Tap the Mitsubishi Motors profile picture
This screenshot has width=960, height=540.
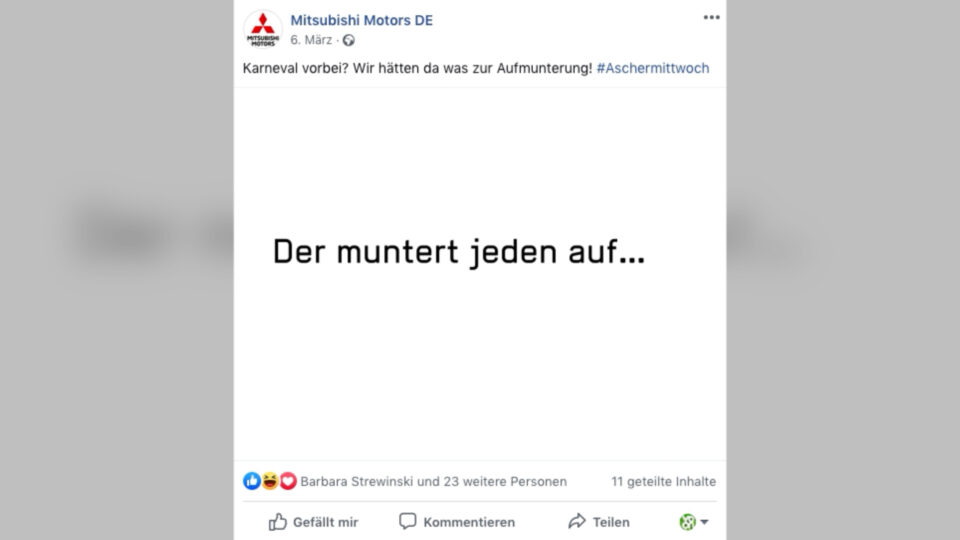coord(262,29)
